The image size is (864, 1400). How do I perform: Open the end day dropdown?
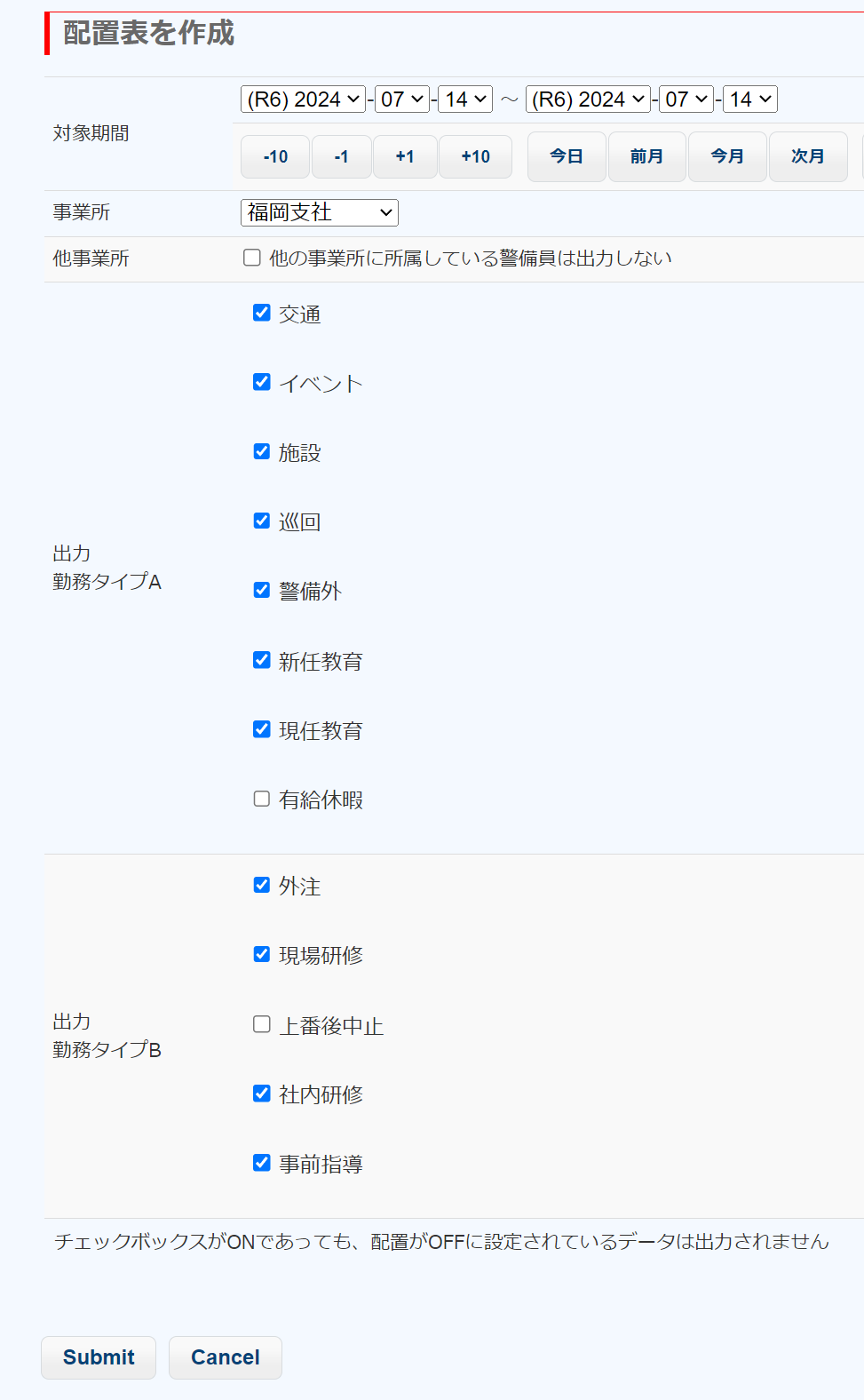tap(750, 99)
